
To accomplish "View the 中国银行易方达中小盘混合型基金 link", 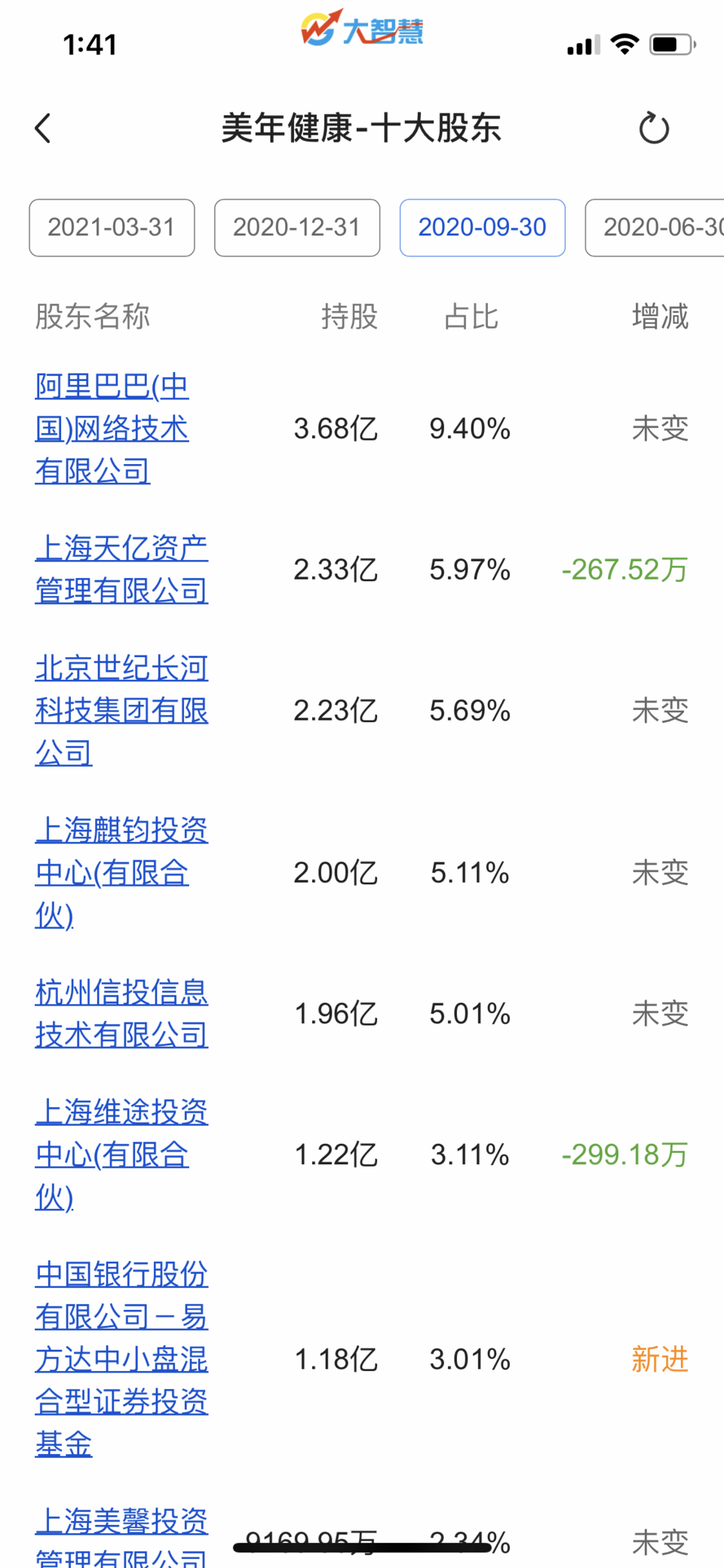I will click(121, 1359).
